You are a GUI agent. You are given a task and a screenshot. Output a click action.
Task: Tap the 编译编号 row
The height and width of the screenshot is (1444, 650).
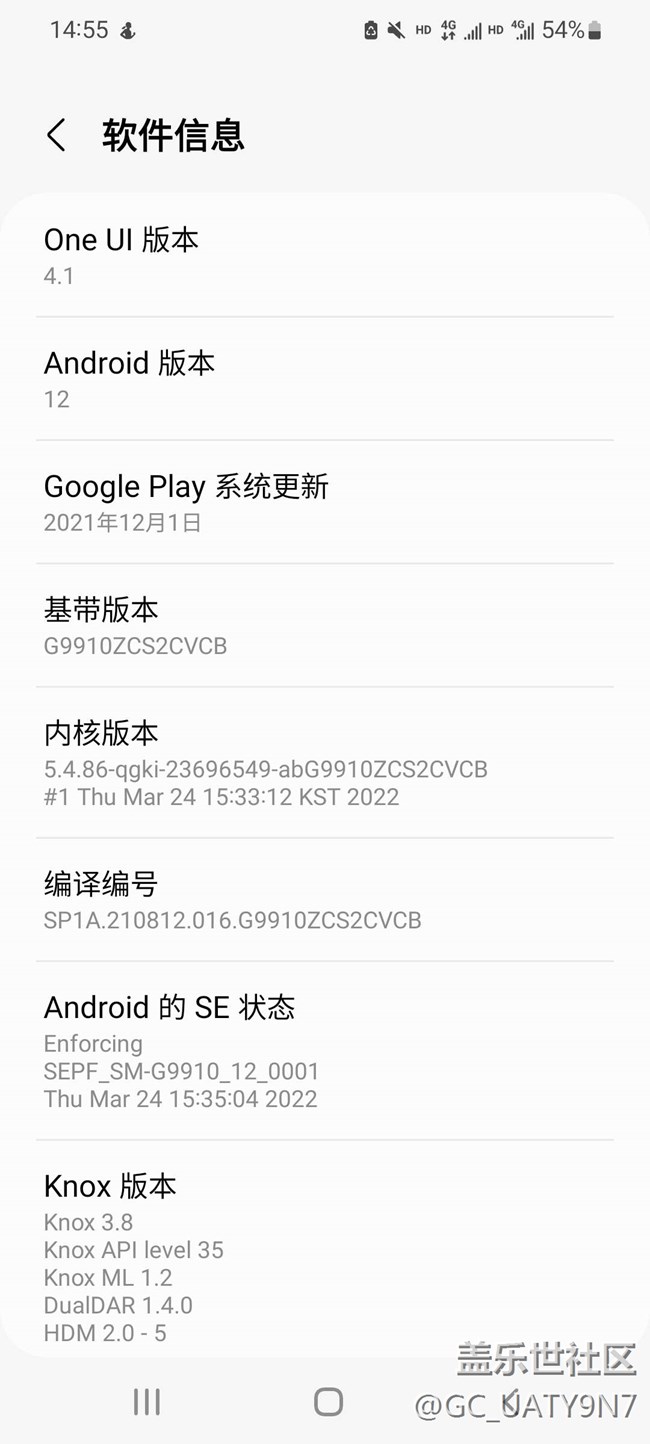(324, 900)
